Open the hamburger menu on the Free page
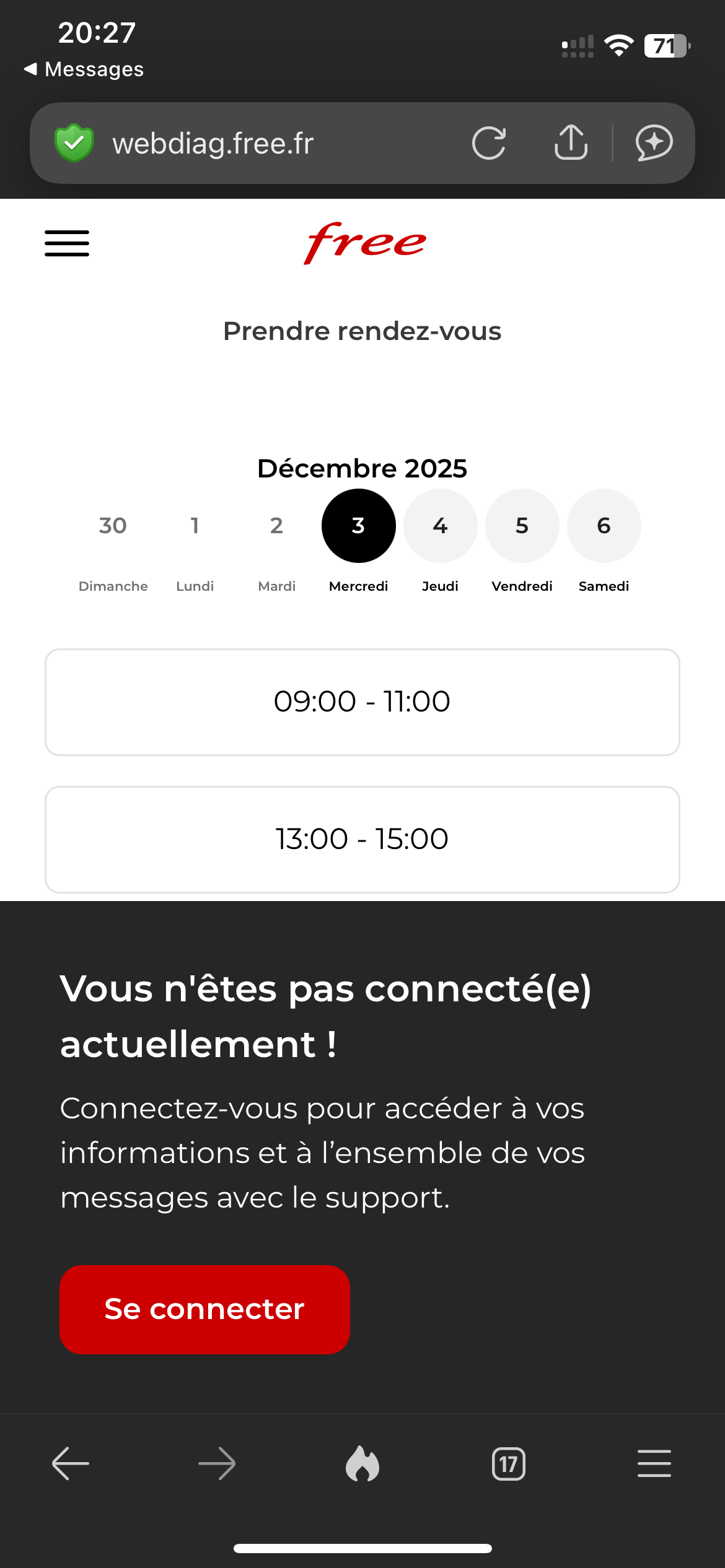 [x=67, y=243]
